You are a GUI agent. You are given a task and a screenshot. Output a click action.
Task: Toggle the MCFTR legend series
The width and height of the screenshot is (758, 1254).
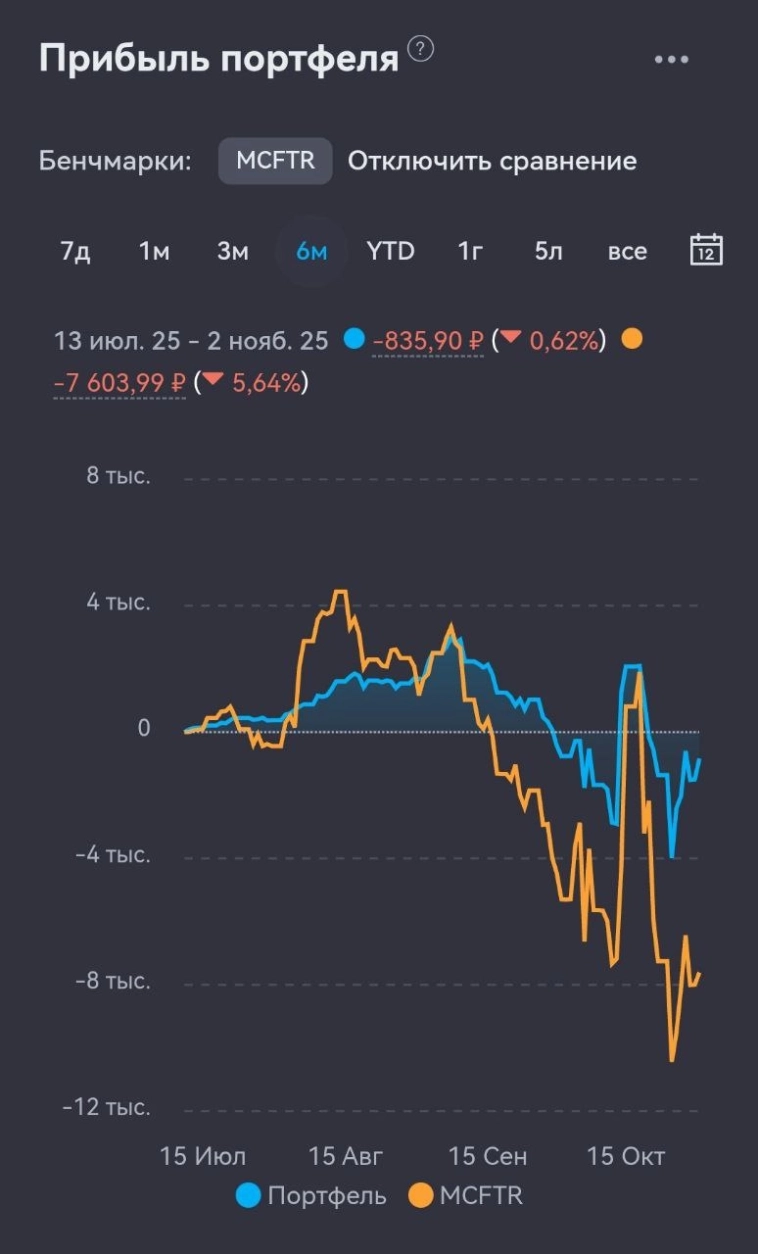(467, 1195)
